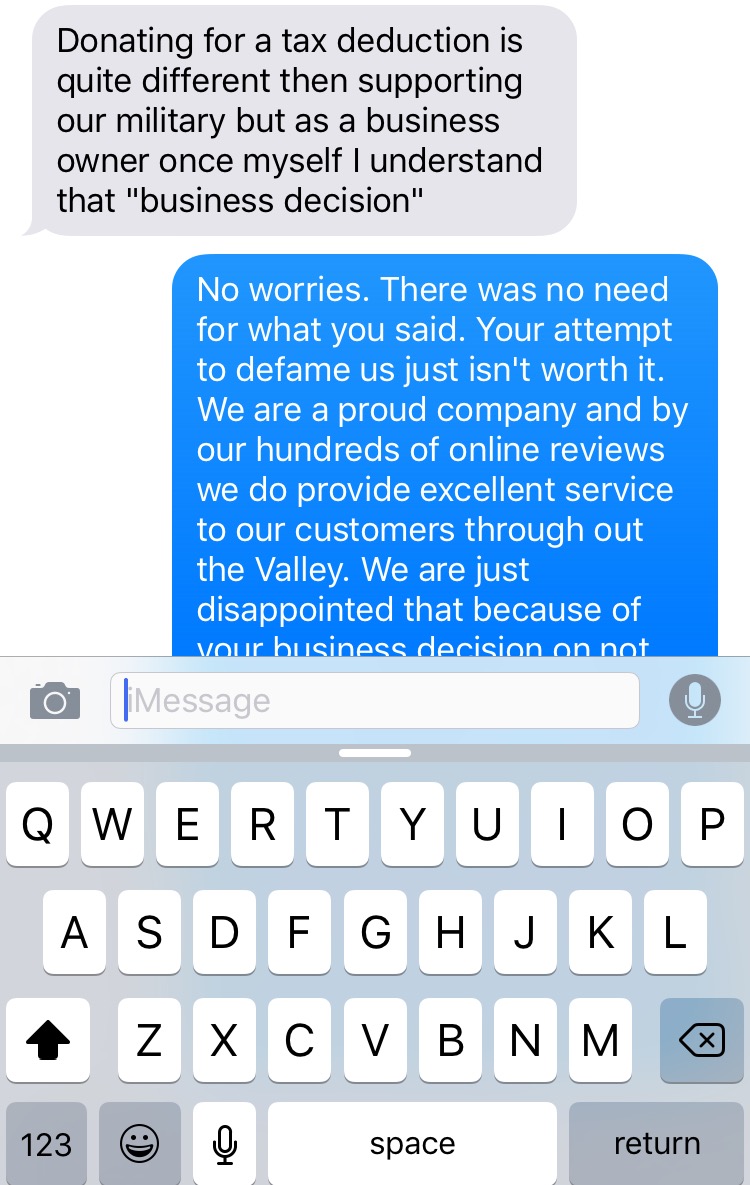This screenshot has height=1185, width=750.
Task: Open the emoji keyboard
Action: (x=139, y=1144)
